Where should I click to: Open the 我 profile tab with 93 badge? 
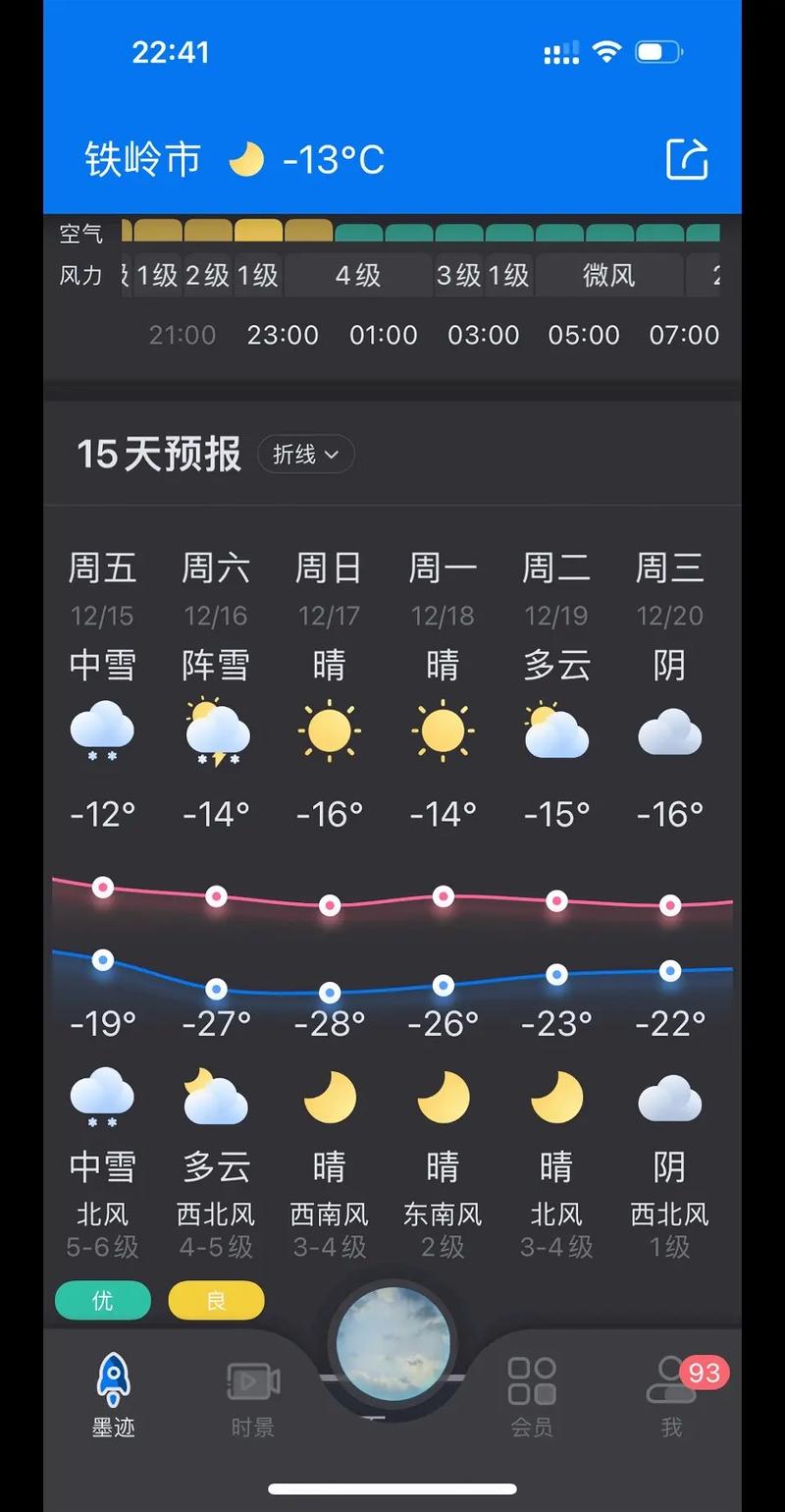669,1384
